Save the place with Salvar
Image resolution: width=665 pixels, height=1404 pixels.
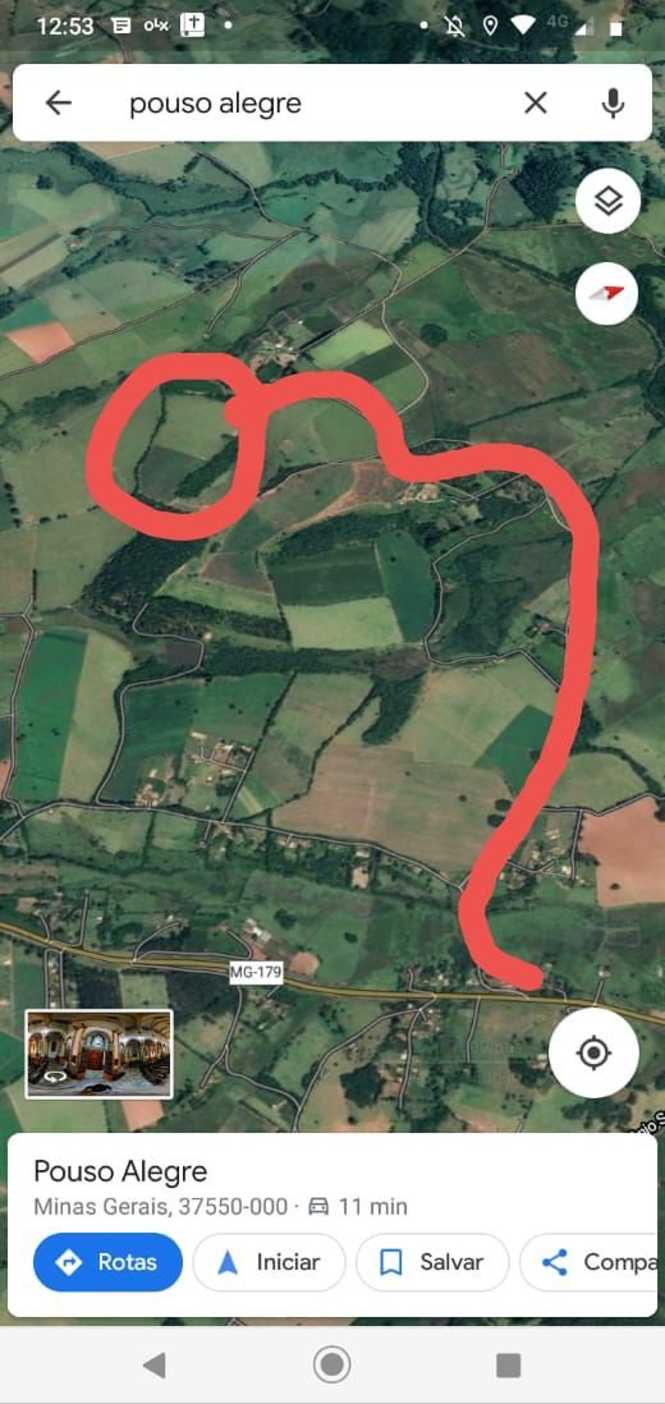432,1262
